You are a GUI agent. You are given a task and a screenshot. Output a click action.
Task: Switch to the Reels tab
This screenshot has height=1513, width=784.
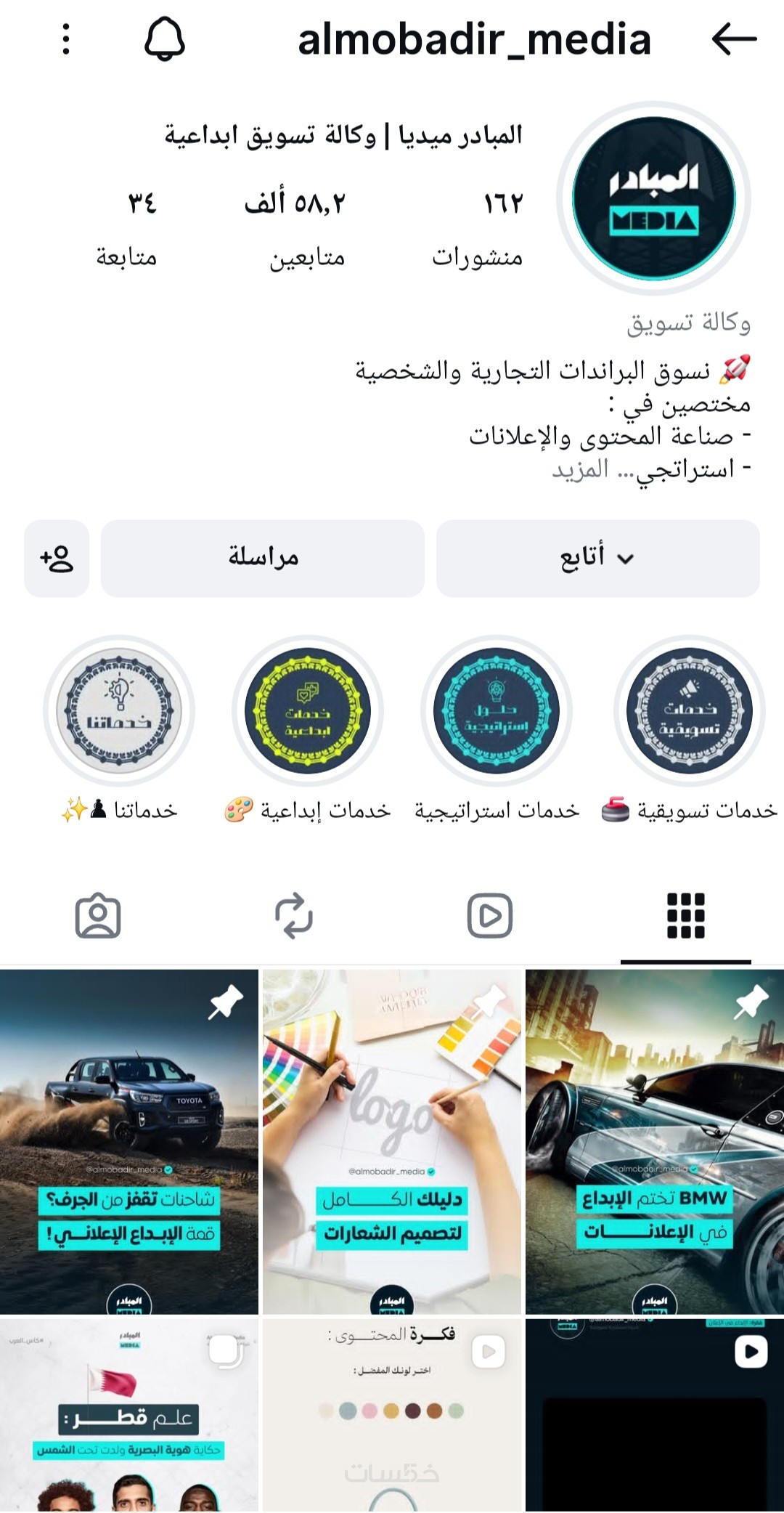pos(489,915)
